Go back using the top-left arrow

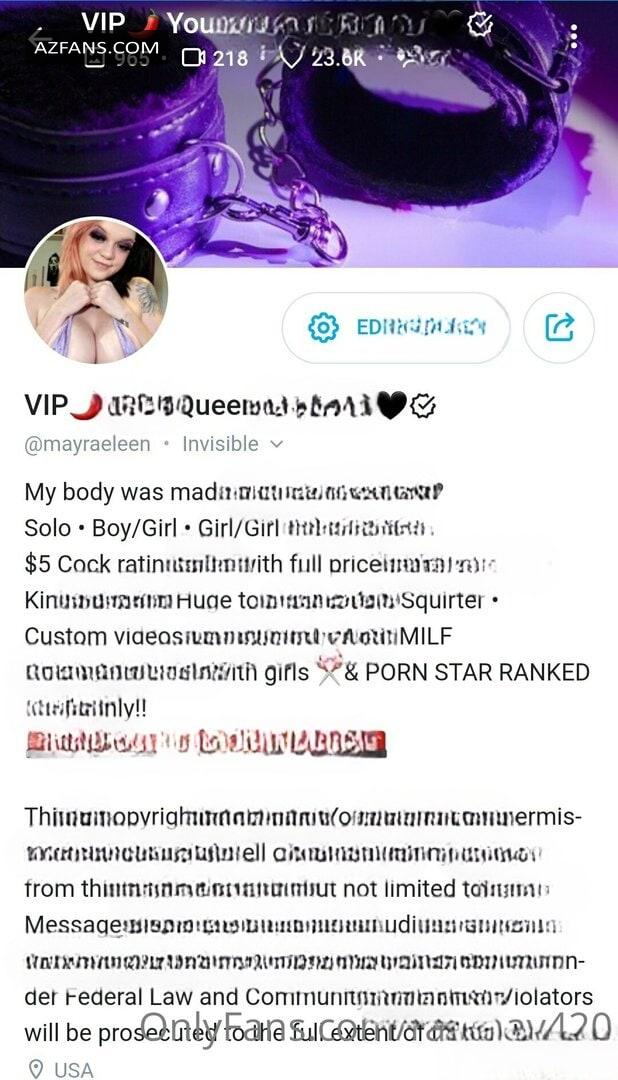click(41, 39)
